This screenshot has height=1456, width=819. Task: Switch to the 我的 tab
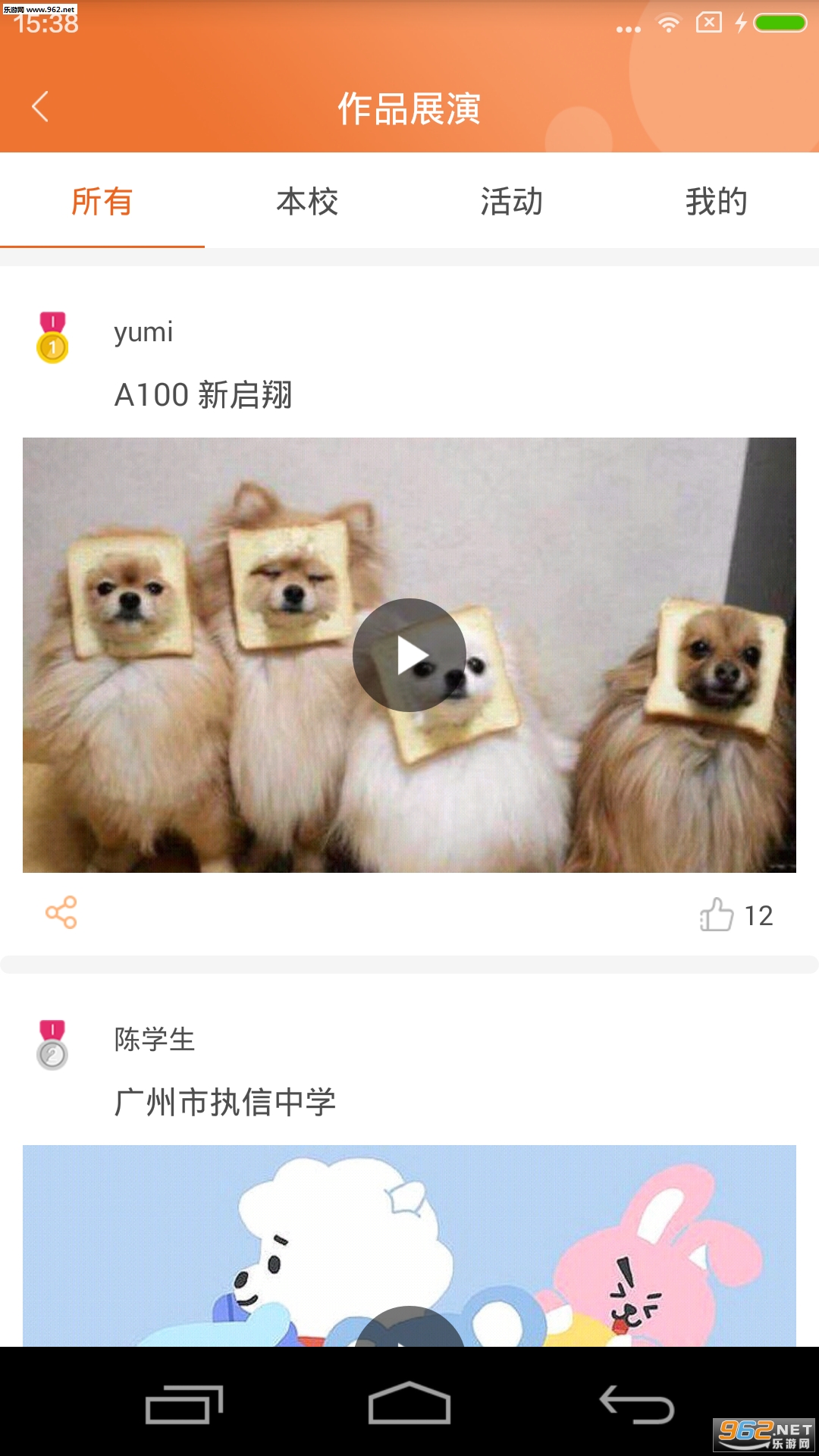point(717,202)
